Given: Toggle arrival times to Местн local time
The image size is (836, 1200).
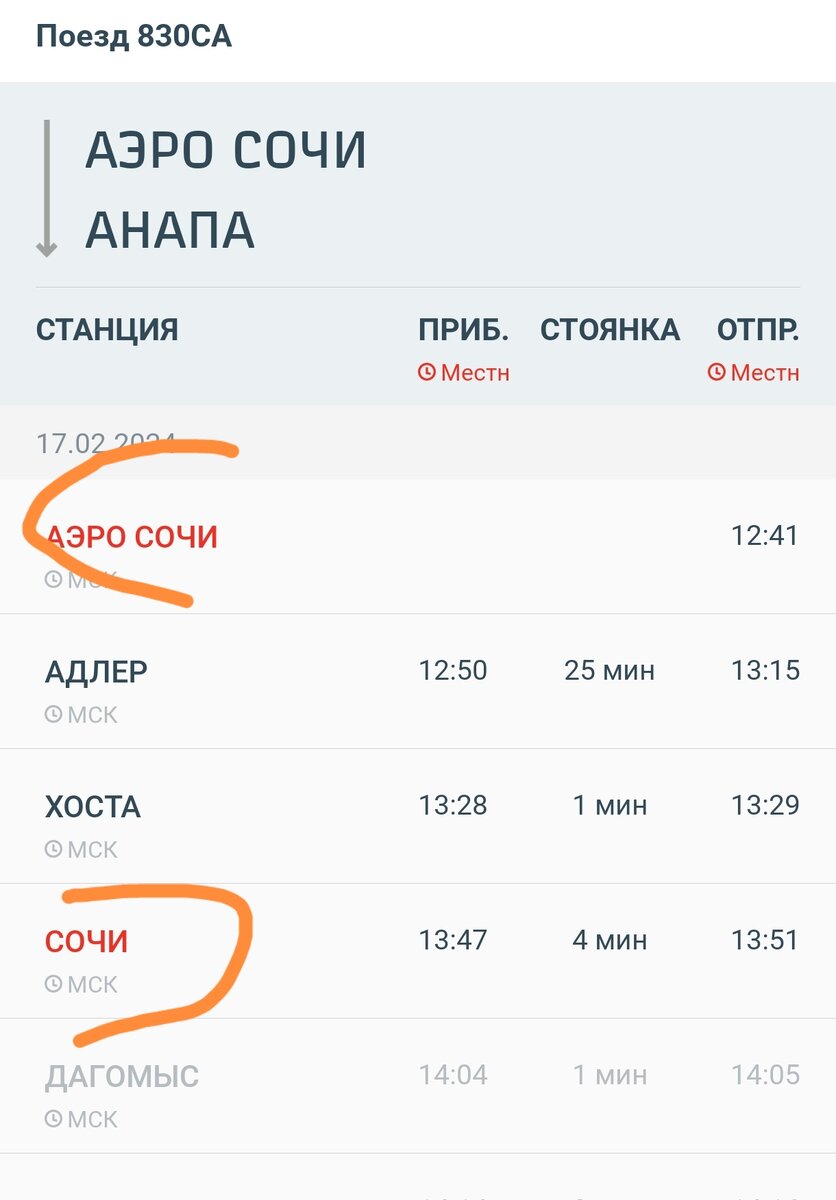Looking at the screenshot, I should click(x=467, y=373).
